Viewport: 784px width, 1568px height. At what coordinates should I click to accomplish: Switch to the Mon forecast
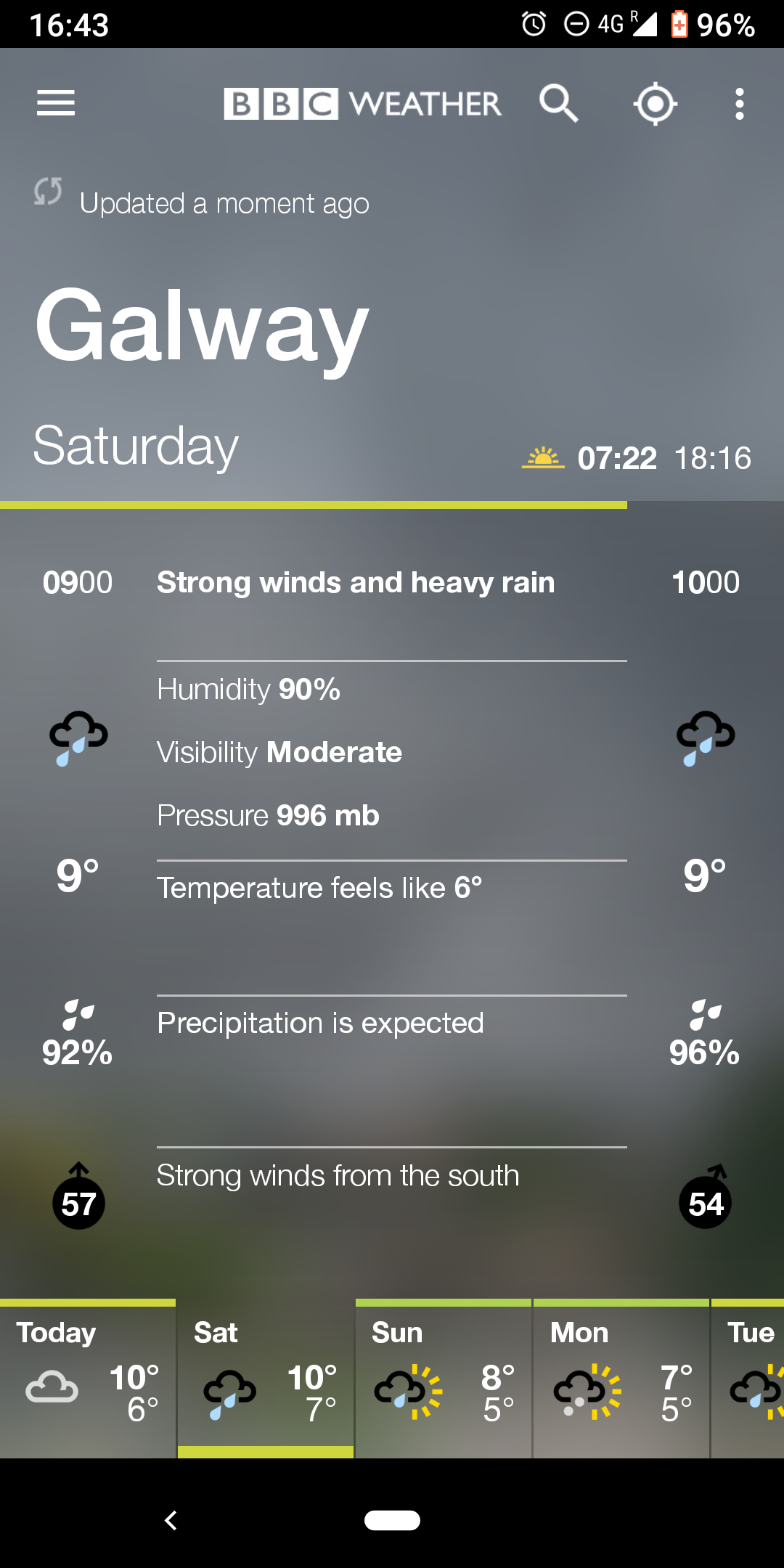coord(621,1378)
